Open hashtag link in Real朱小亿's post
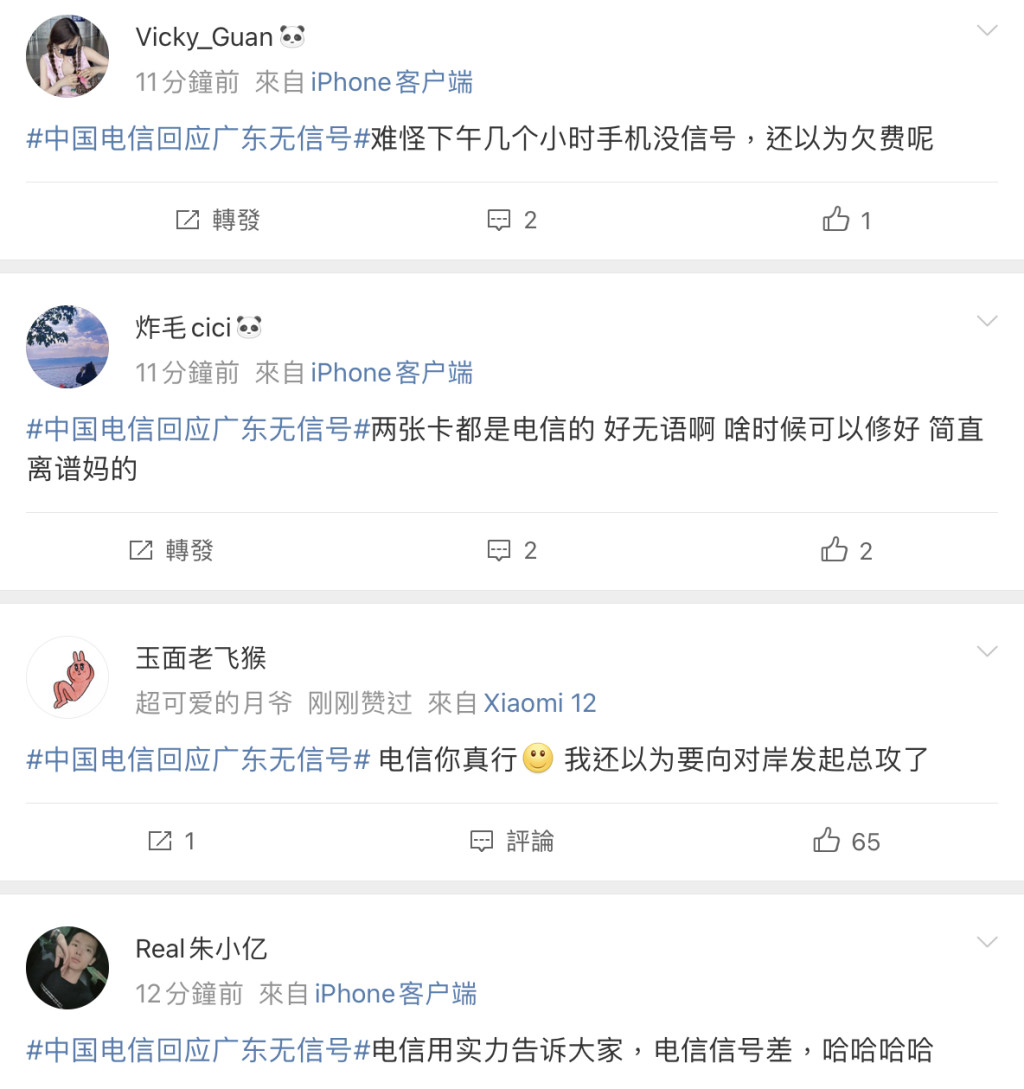The image size is (1024, 1089). coord(198,1050)
